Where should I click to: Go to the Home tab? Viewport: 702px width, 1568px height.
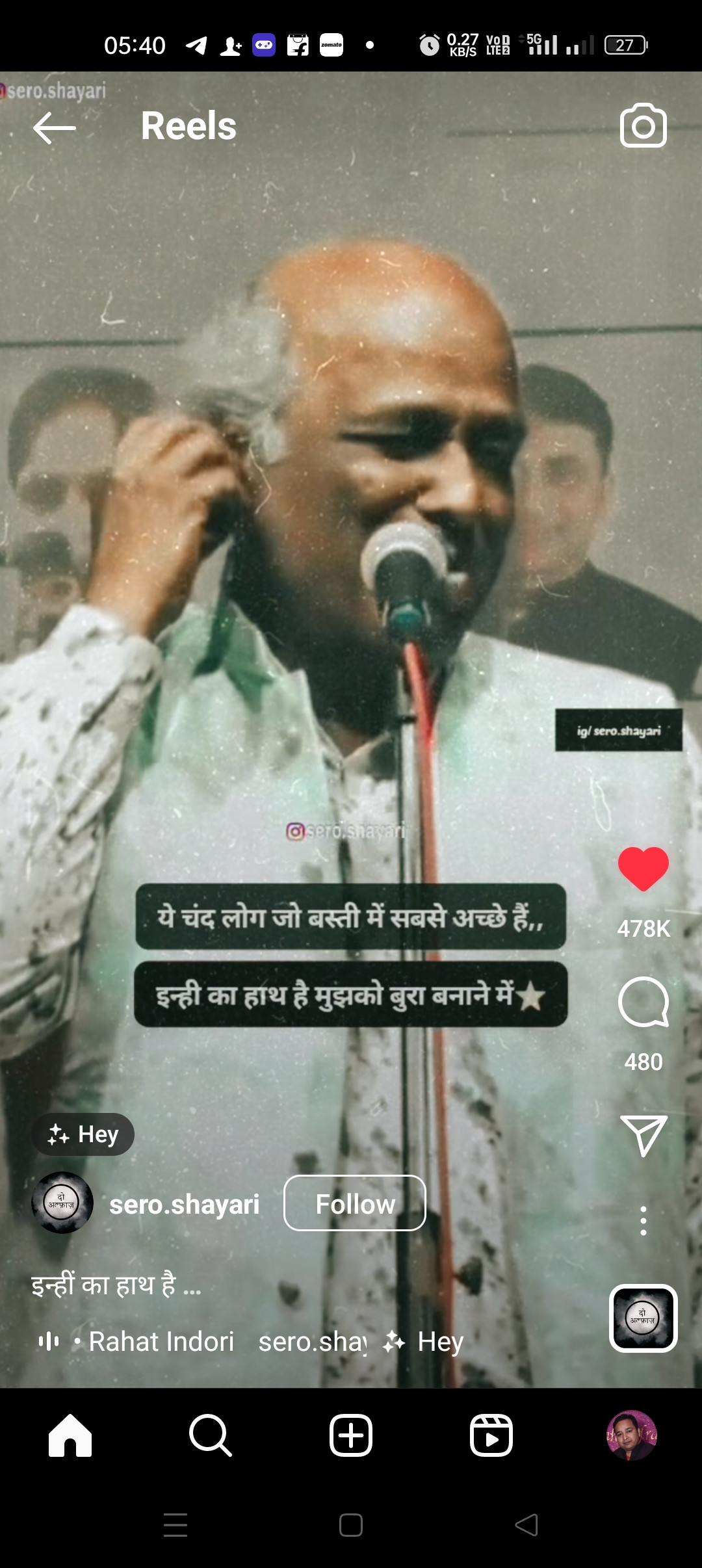[70, 1435]
